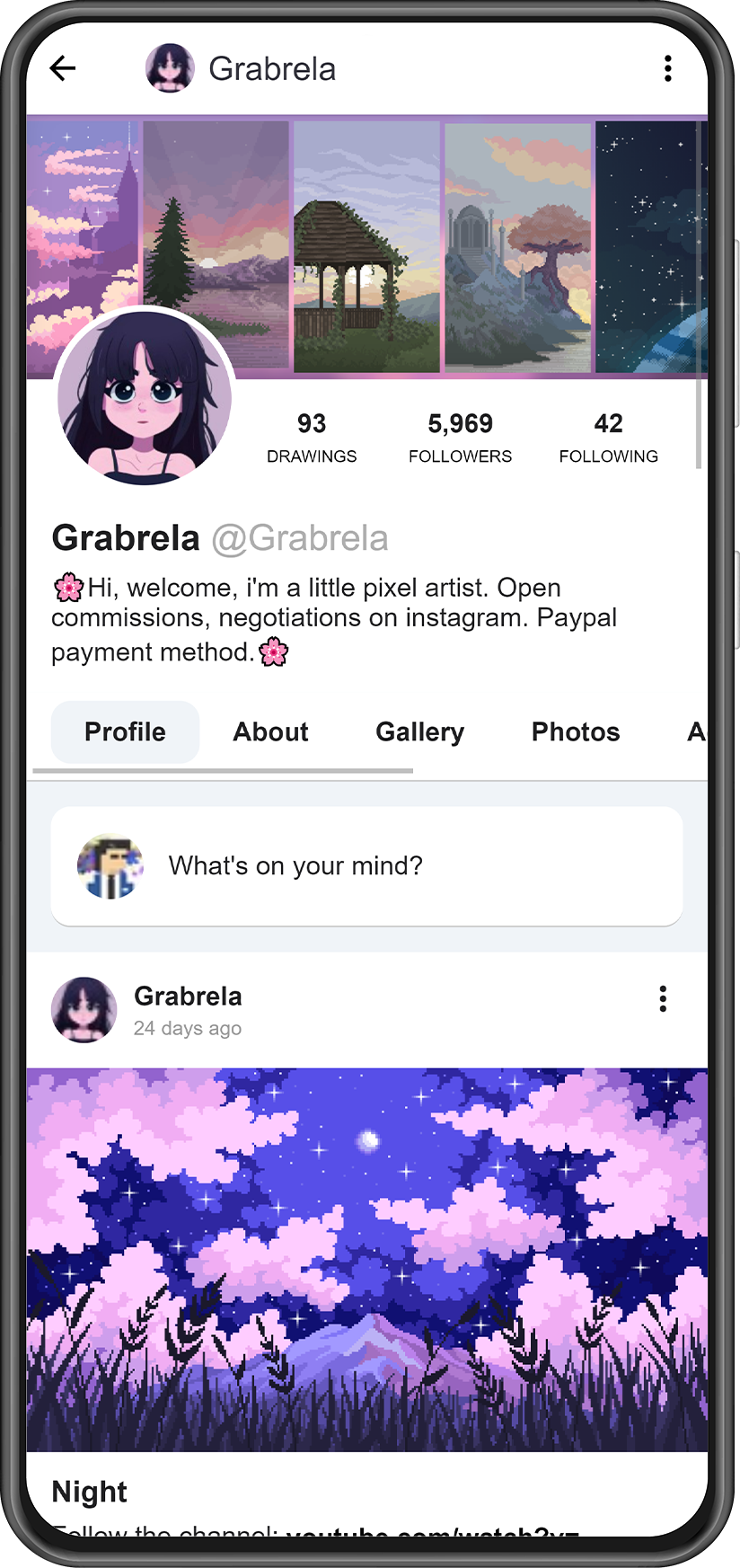Image resolution: width=740 pixels, height=1568 pixels.
Task: Click the @Grabrela username handle
Action: (x=299, y=537)
